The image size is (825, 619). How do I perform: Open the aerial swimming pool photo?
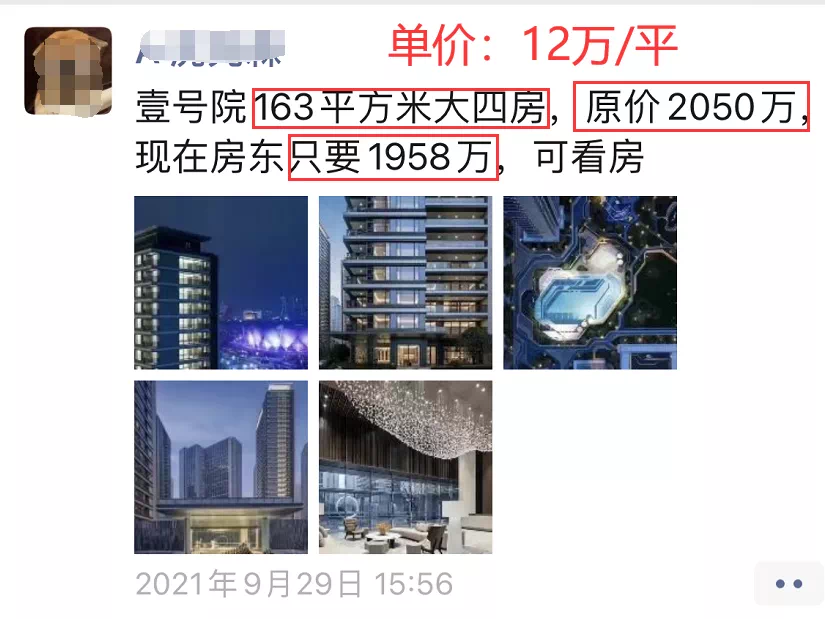tap(589, 282)
